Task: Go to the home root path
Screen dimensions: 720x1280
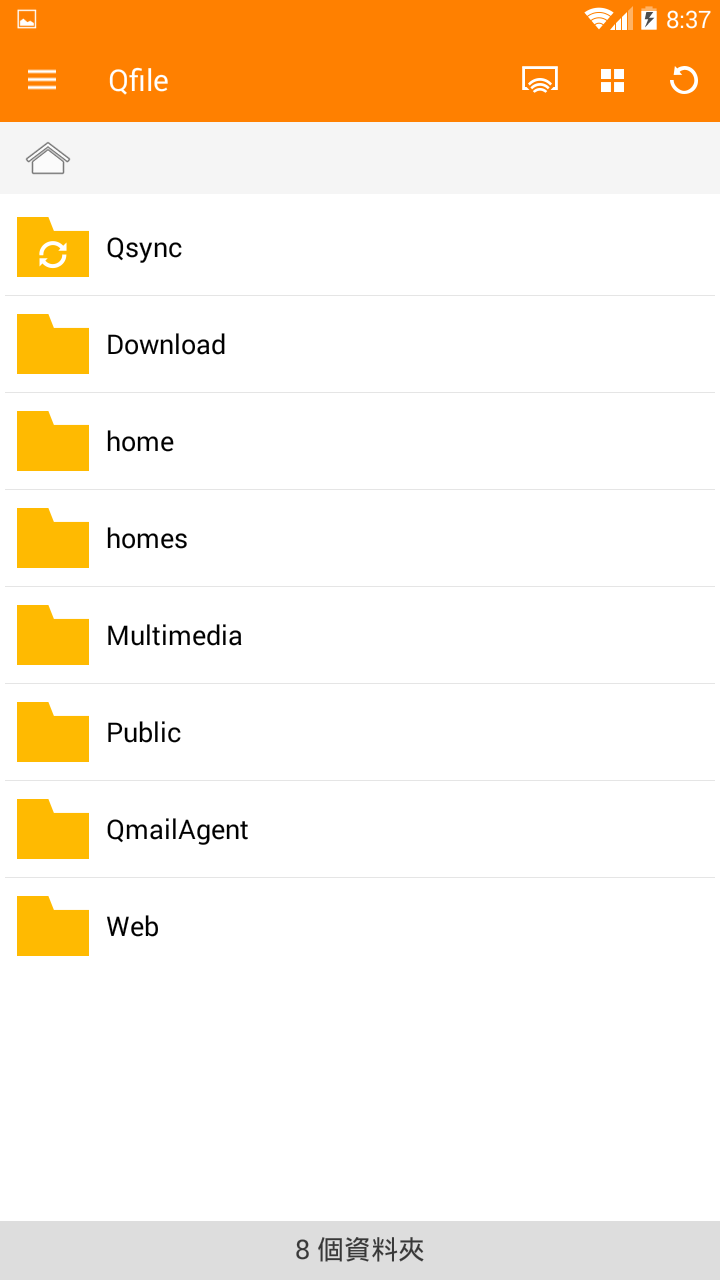Action: pyautogui.click(x=48, y=158)
